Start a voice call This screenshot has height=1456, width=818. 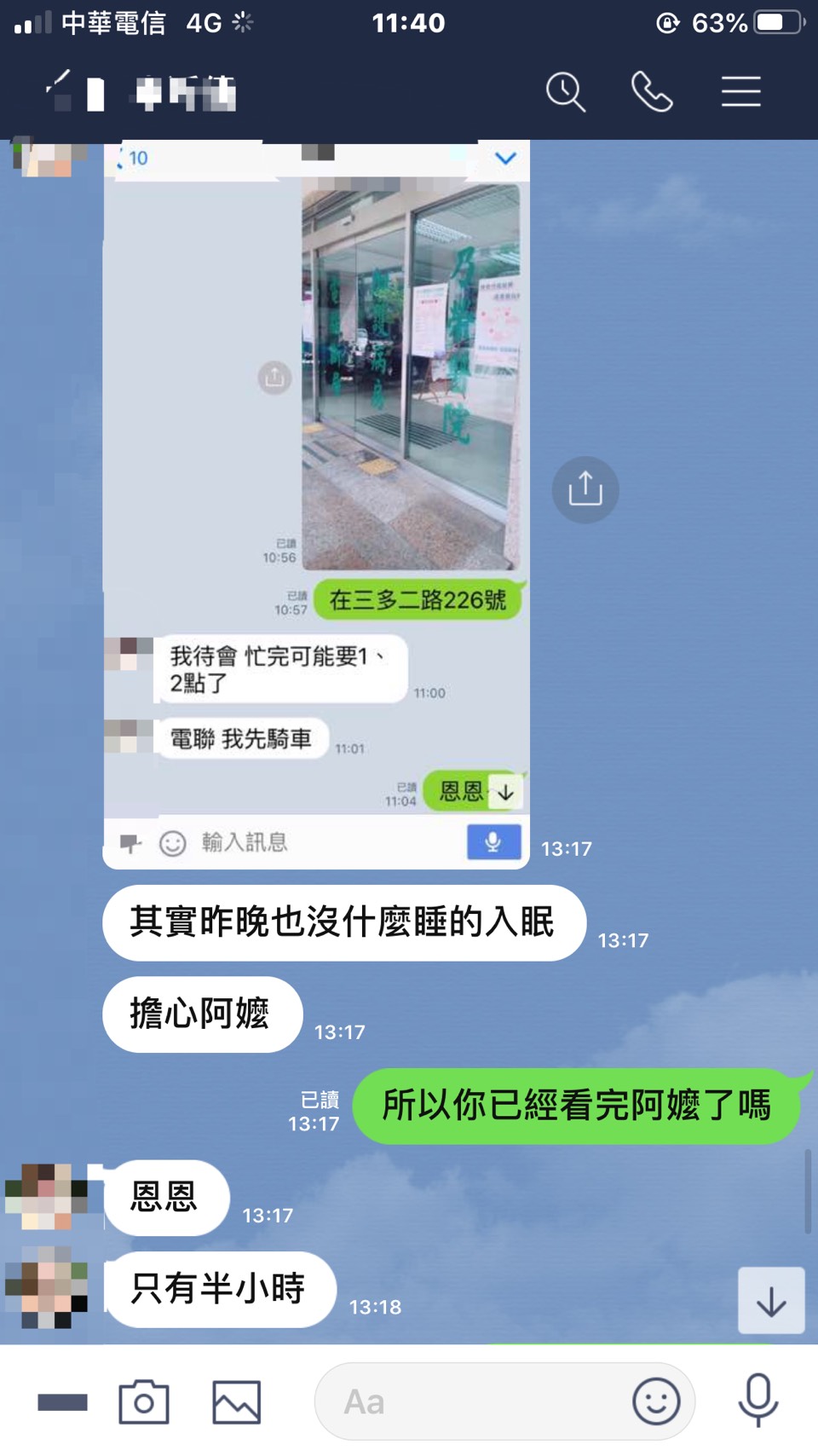point(652,92)
